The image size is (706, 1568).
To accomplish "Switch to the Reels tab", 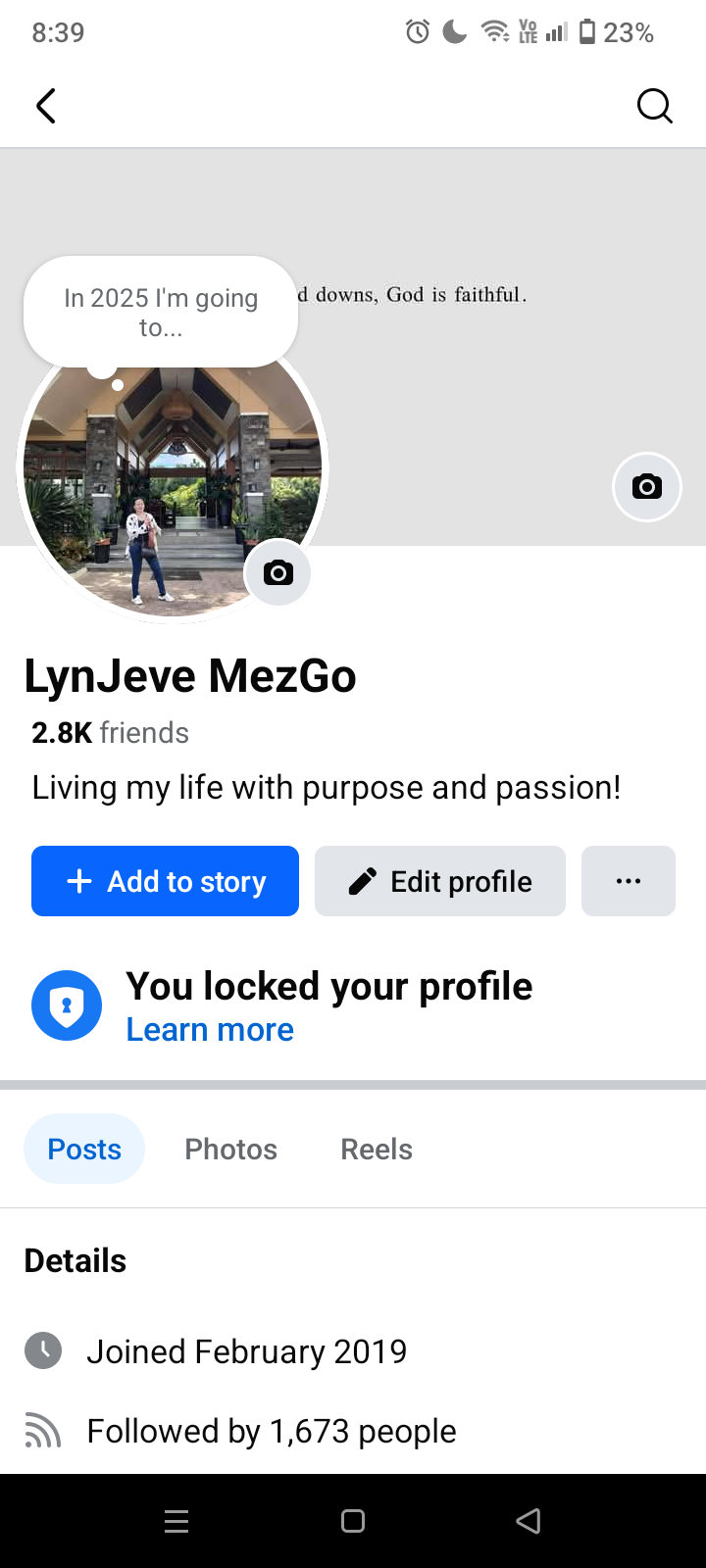I will 377,1149.
